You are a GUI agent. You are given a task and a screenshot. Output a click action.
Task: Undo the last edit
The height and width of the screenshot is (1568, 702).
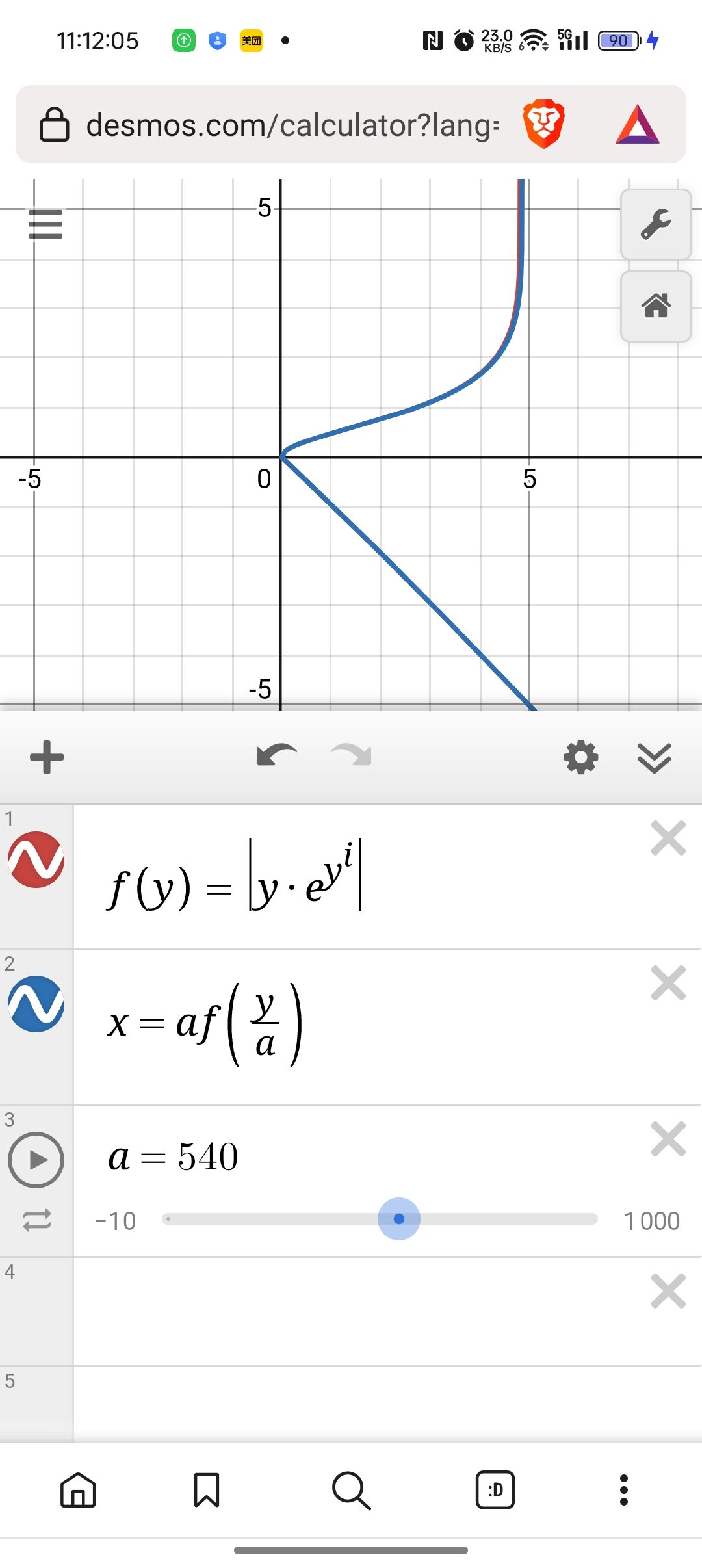(x=276, y=756)
